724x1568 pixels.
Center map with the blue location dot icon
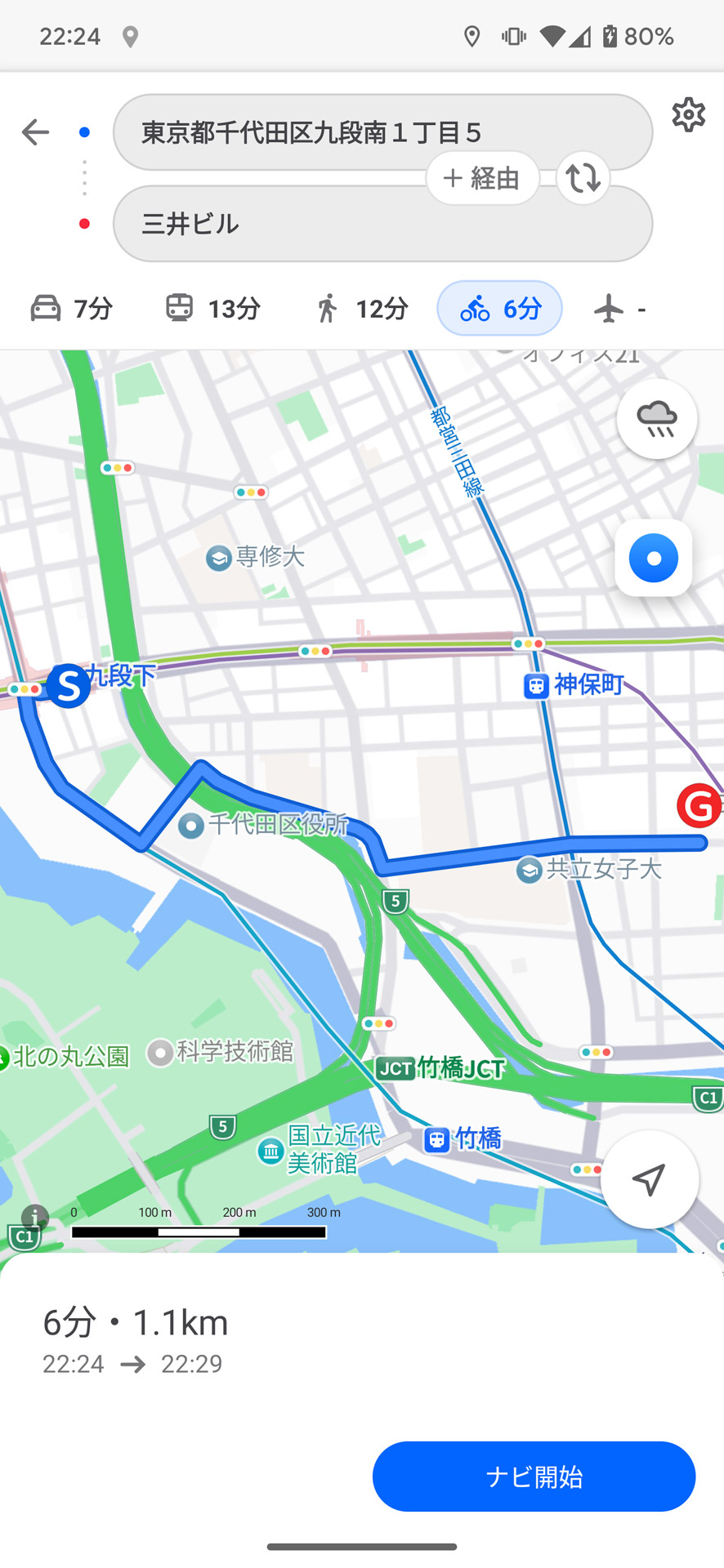(x=653, y=558)
